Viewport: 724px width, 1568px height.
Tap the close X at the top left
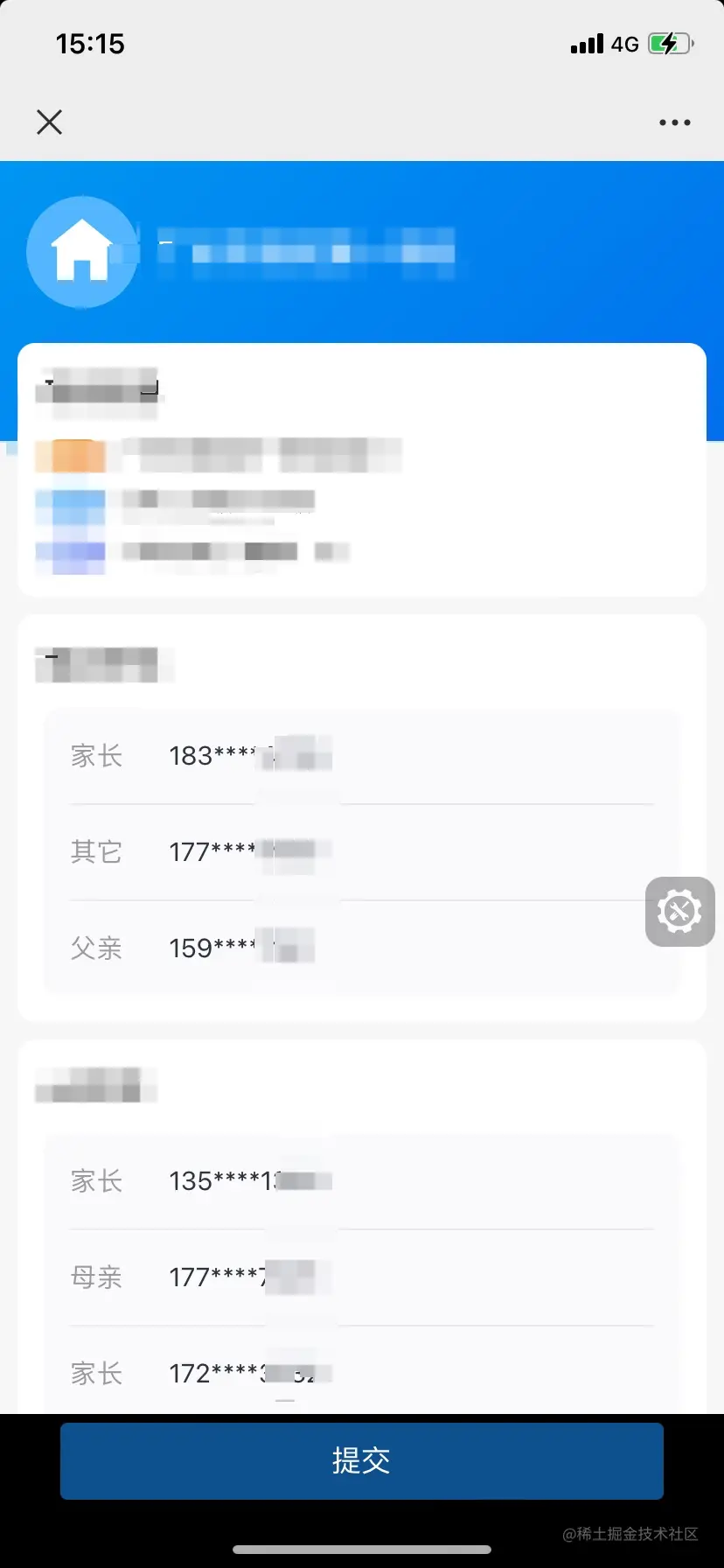point(49,122)
